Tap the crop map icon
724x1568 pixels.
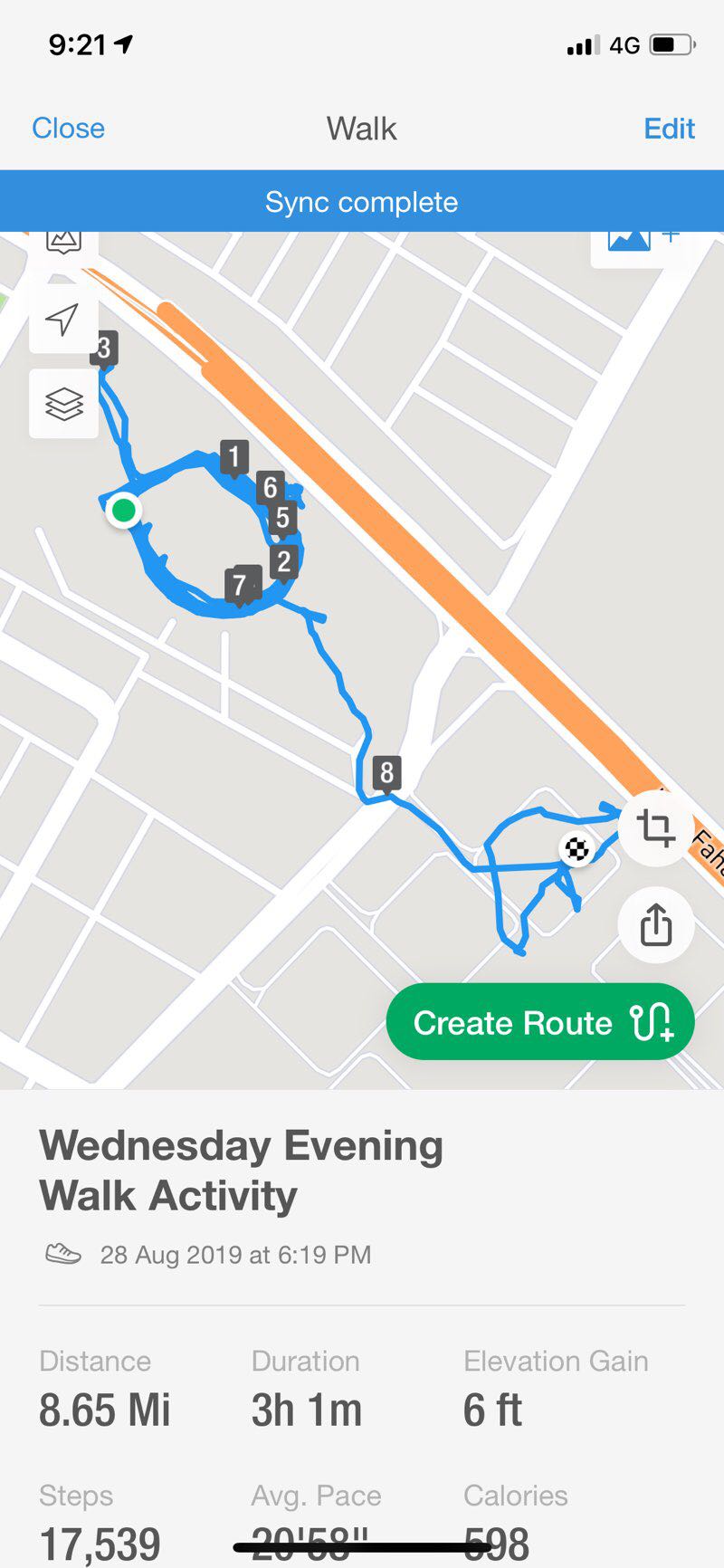pos(655,827)
